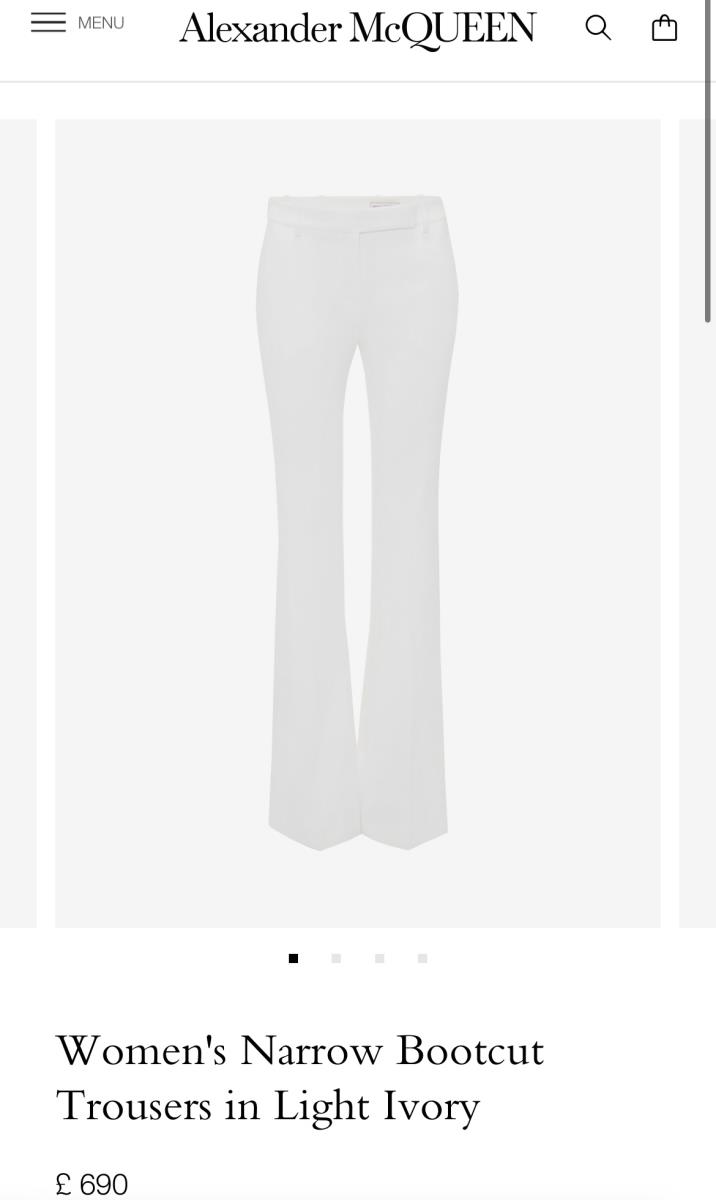This screenshot has width=716, height=1200.
Task: Jump to the fourth product image dot
Action: pos(422,958)
